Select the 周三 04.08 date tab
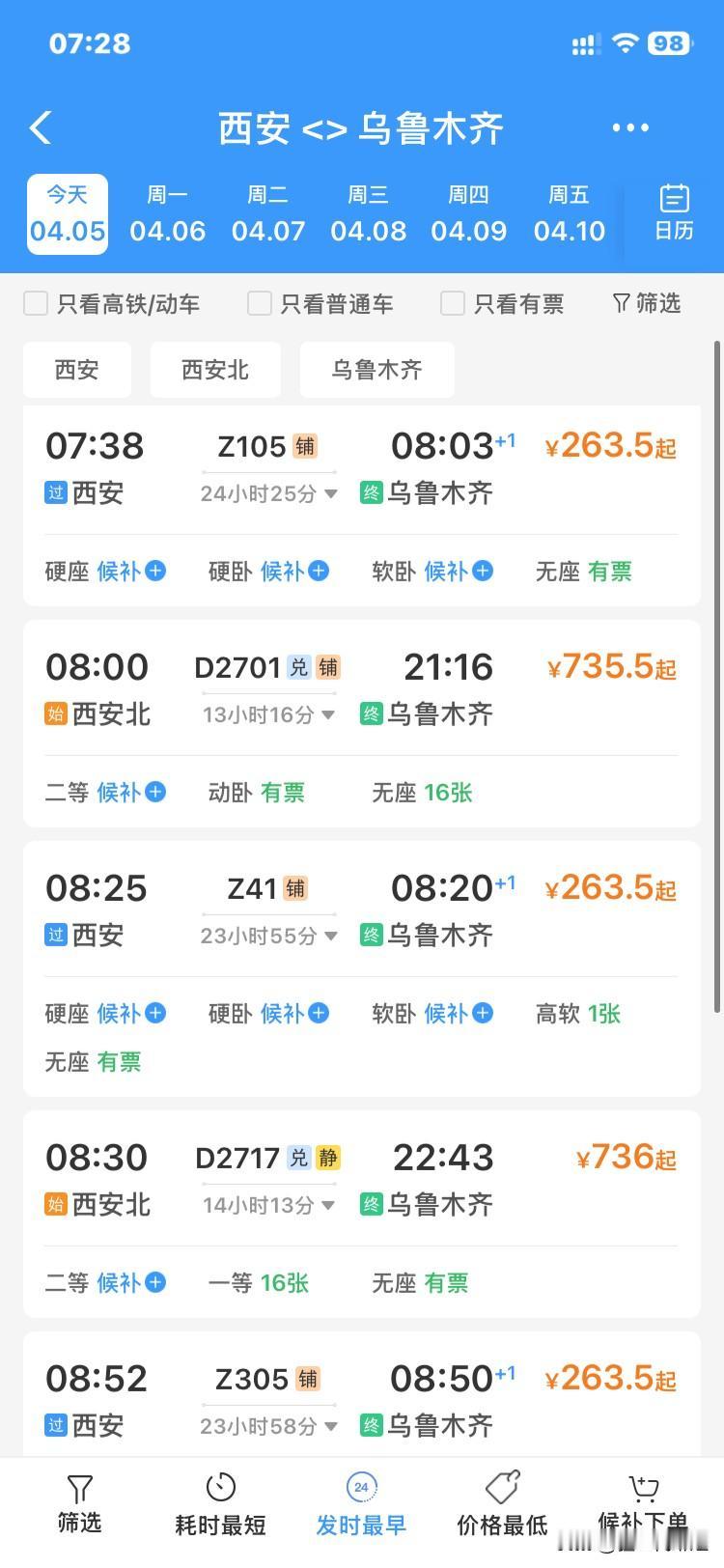 [368, 214]
